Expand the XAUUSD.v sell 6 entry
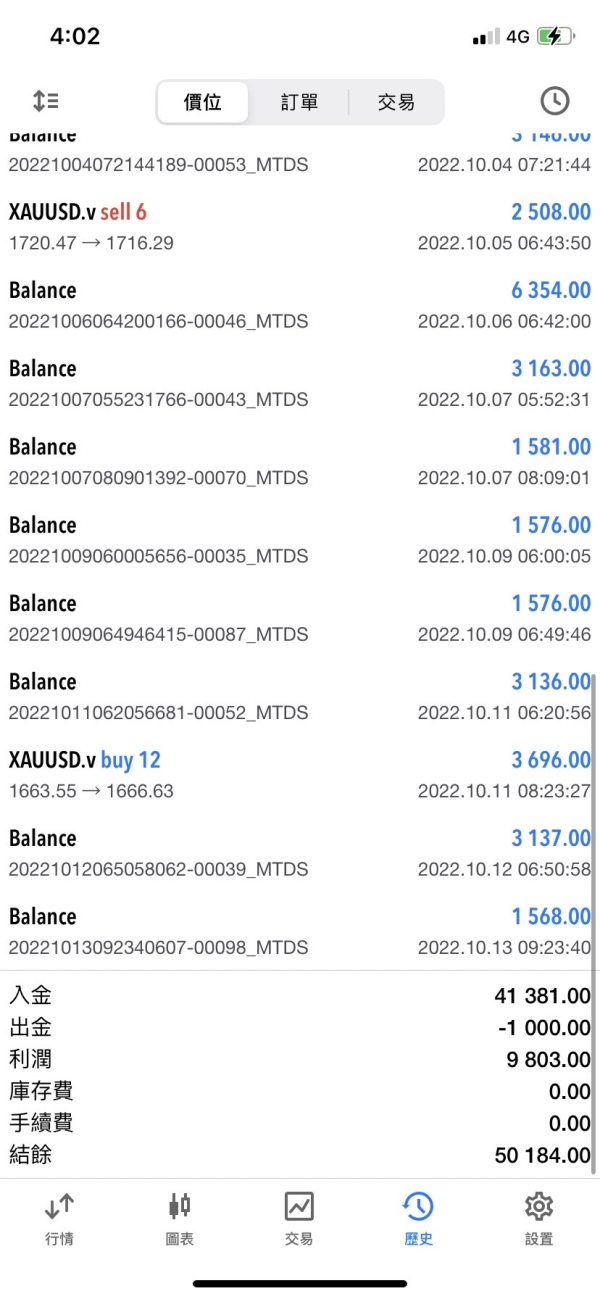This screenshot has height=1299, width=600. coord(300,227)
